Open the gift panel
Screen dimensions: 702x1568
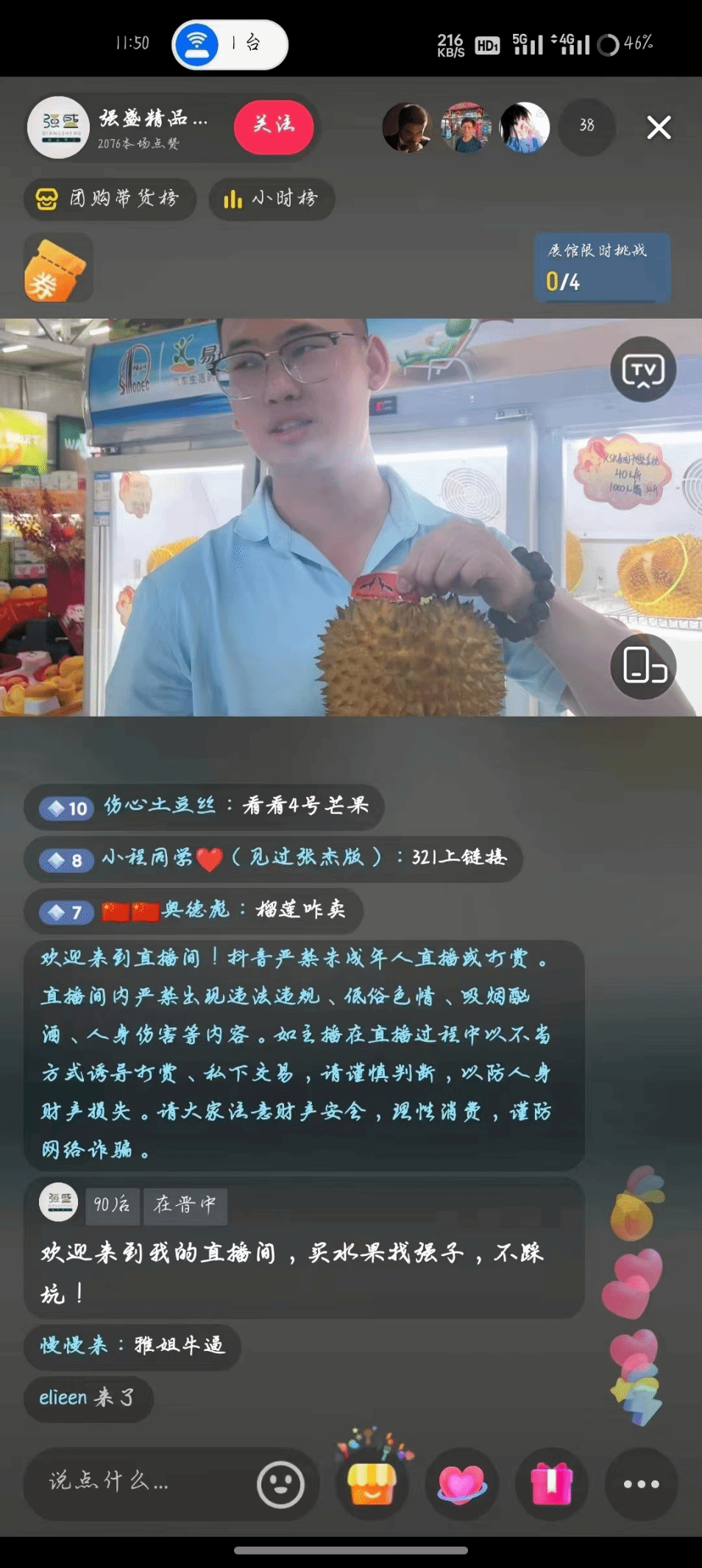pyautogui.click(x=552, y=1483)
